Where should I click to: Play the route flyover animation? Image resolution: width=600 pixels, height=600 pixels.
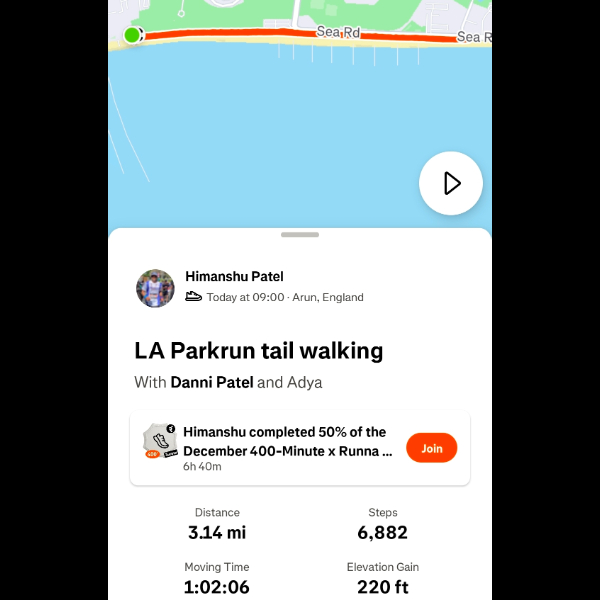tap(451, 183)
